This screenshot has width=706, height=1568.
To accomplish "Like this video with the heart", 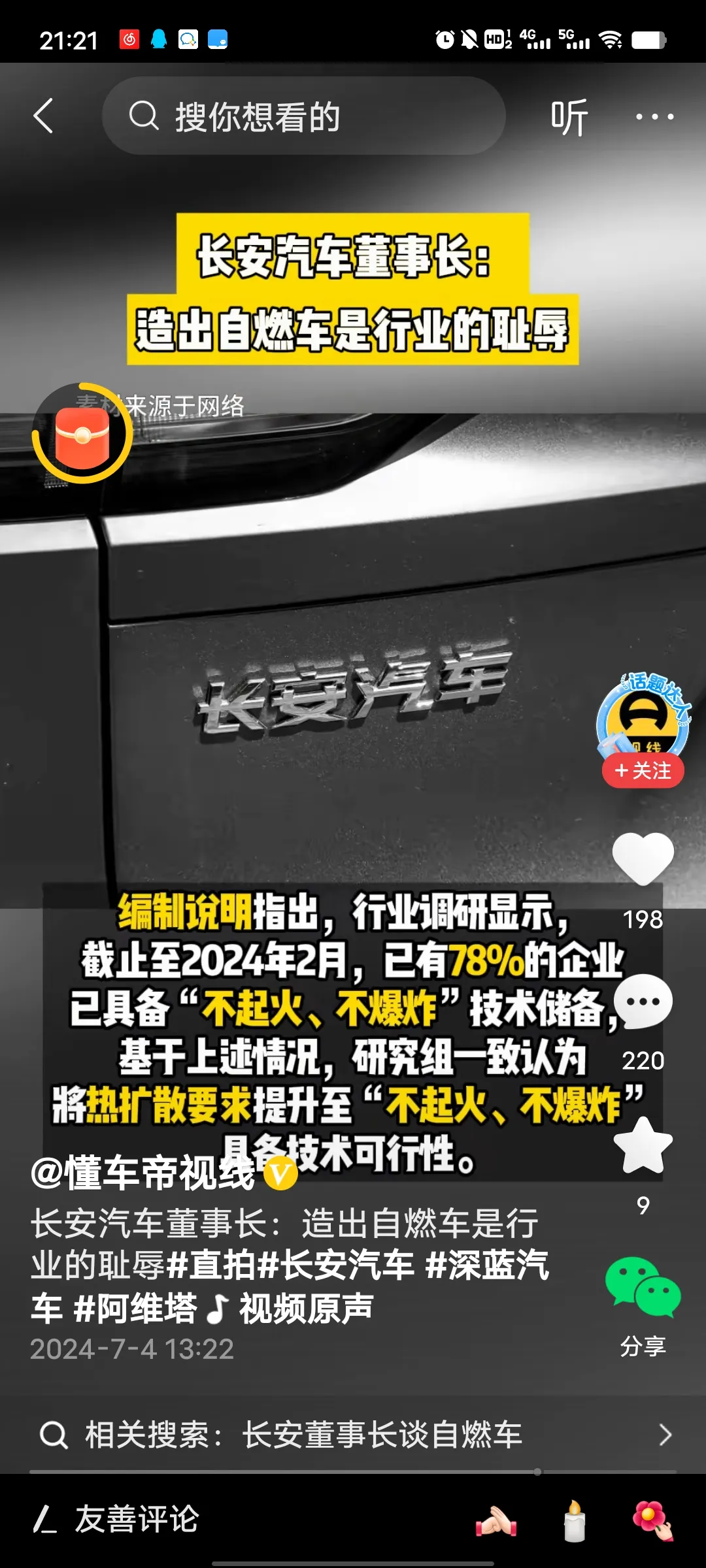I will (x=643, y=858).
